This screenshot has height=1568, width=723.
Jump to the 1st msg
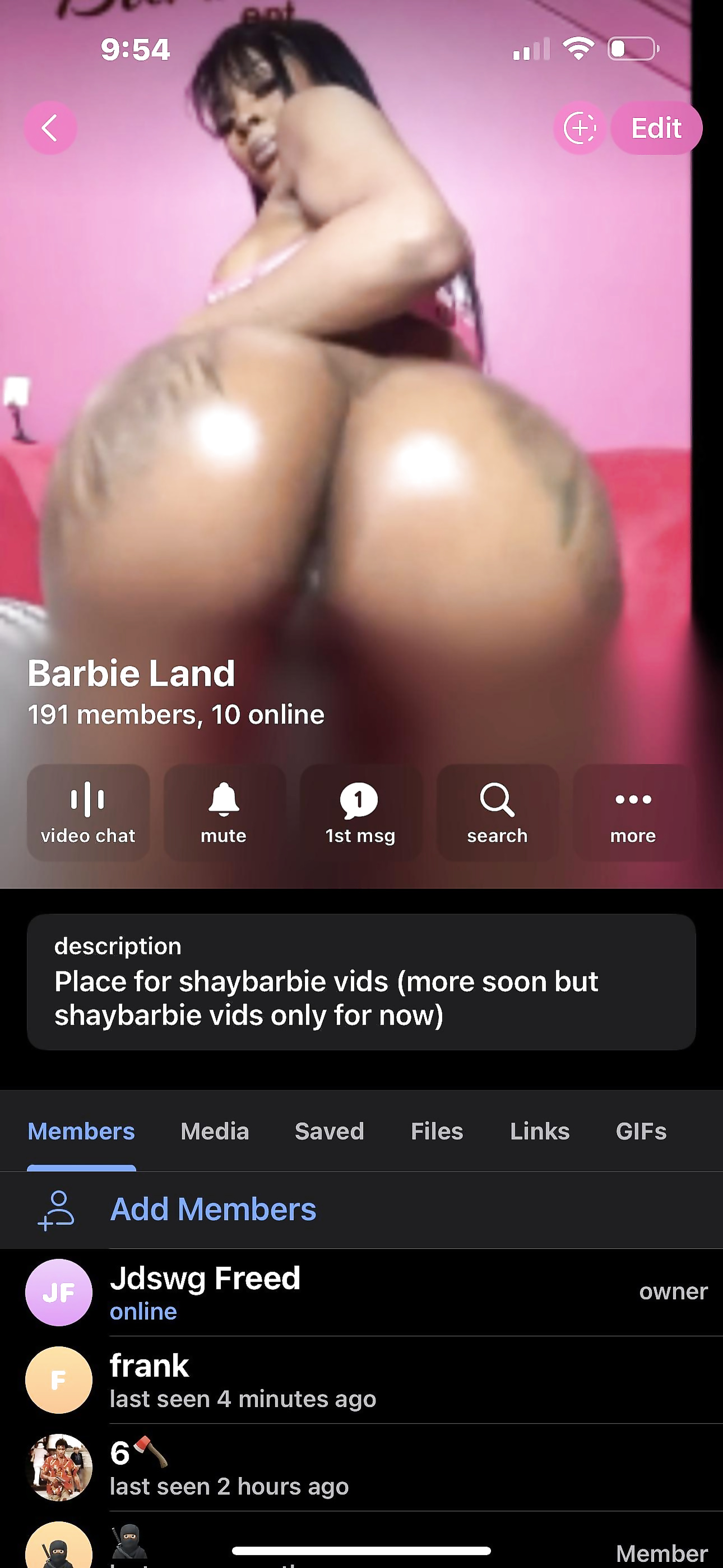coord(361,813)
